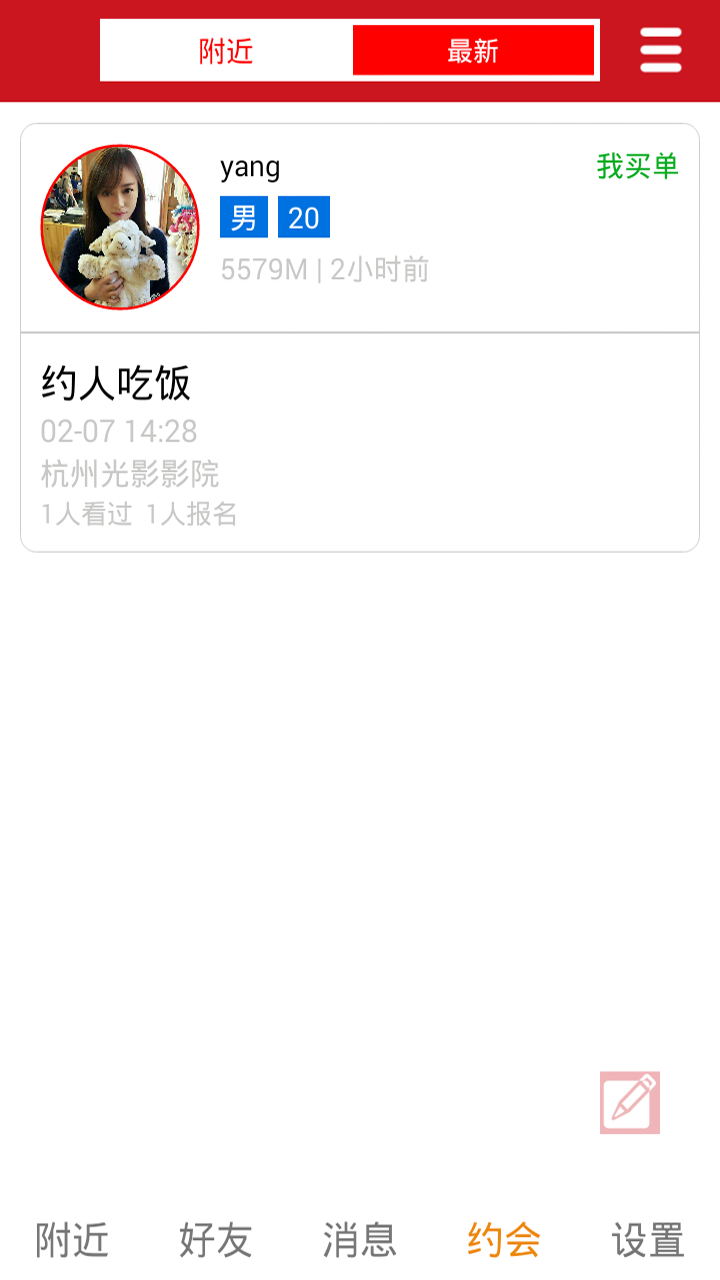
Task: Switch to the 附近 segment at top
Action: (226, 51)
